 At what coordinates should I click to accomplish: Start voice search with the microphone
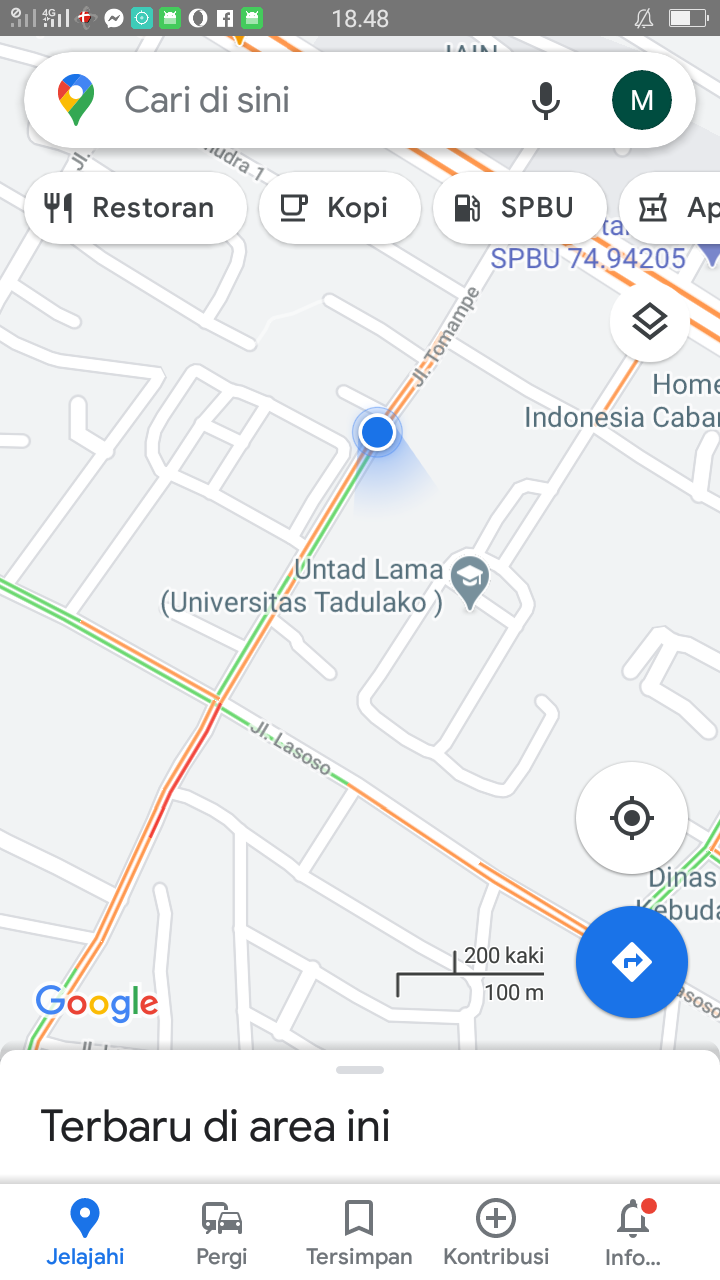545,100
